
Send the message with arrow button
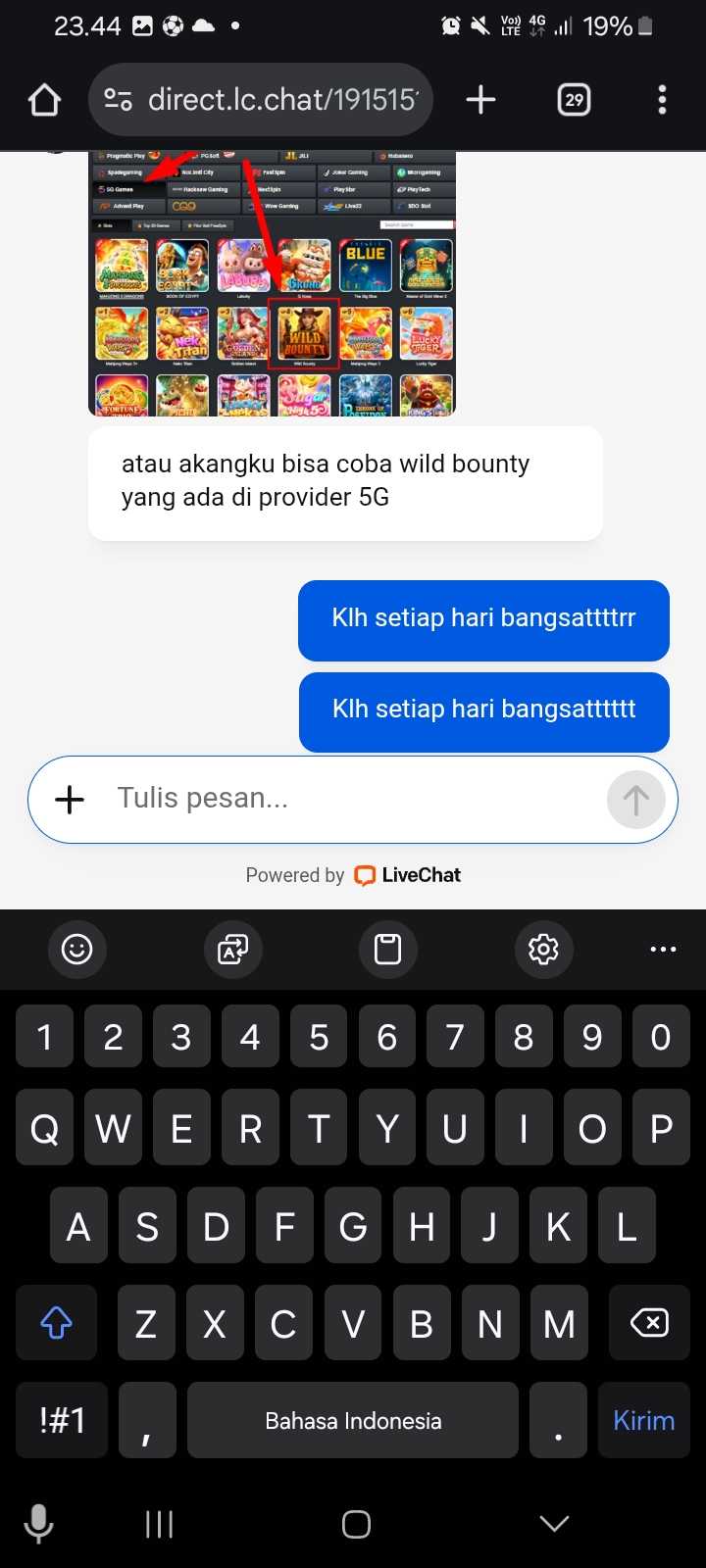(635, 800)
